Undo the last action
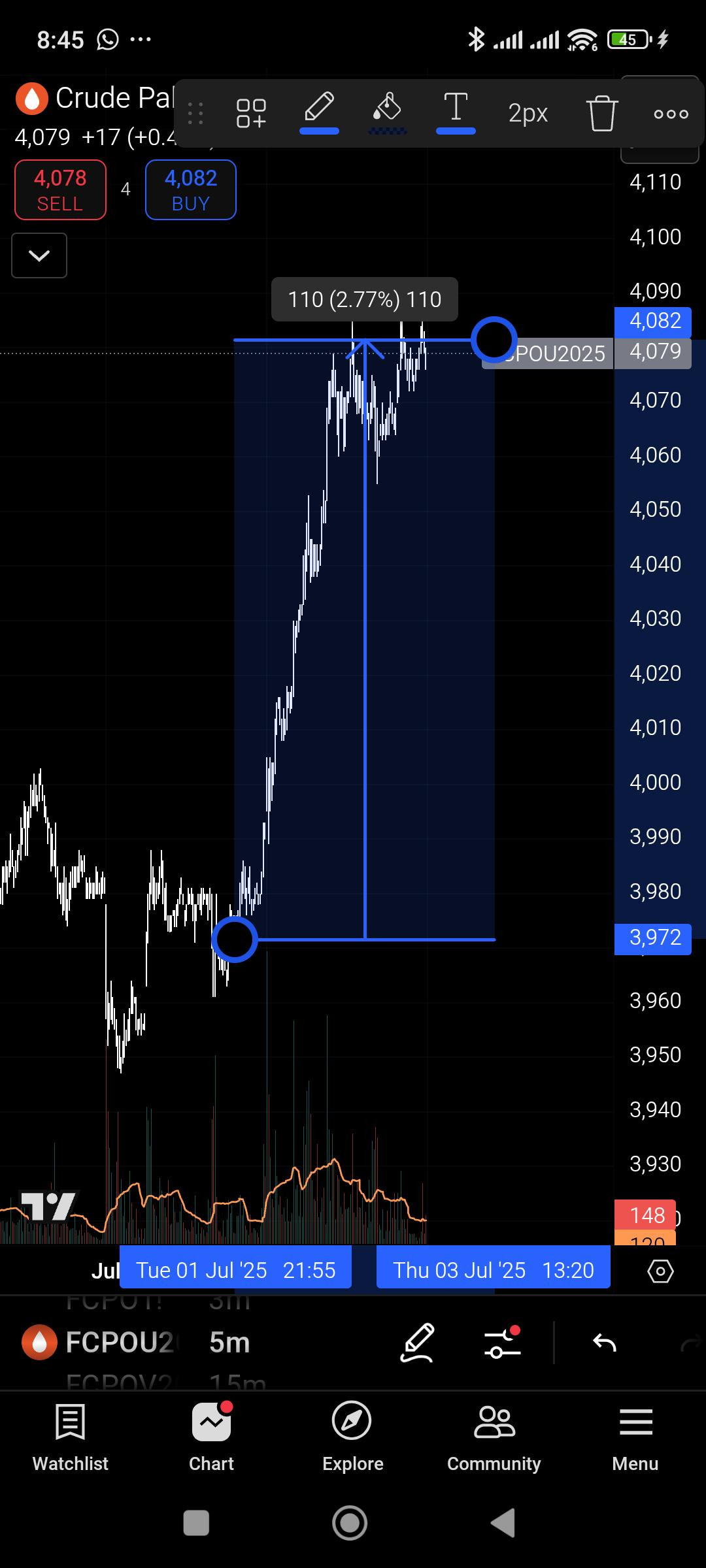The width and height of the screenshot is (706, 1568). [605, 1343]
